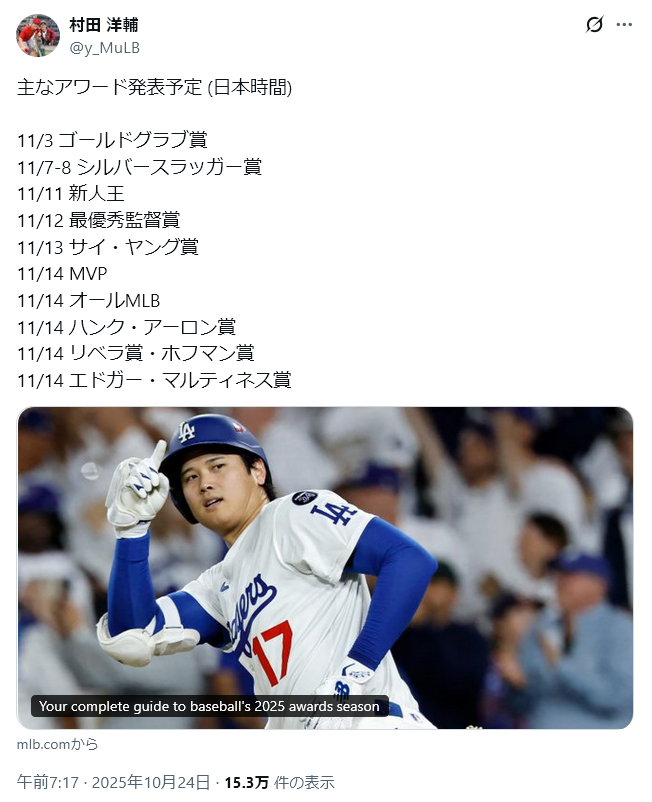Open the Grok icon beside the overflow menu
The height and width of the screenshot is (802, 652).
point(594,25)
